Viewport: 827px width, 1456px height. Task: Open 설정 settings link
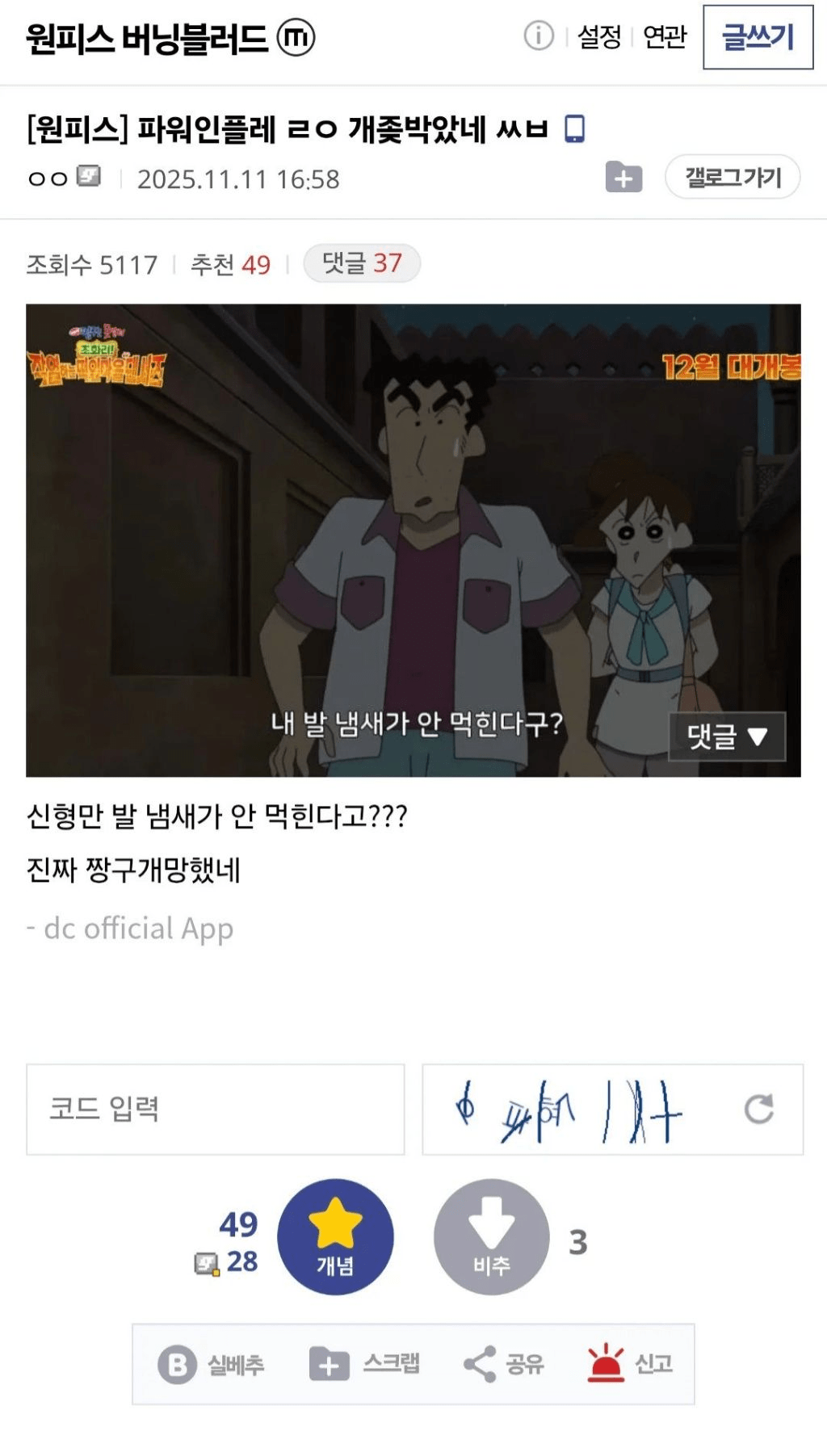tap(599, 36)
